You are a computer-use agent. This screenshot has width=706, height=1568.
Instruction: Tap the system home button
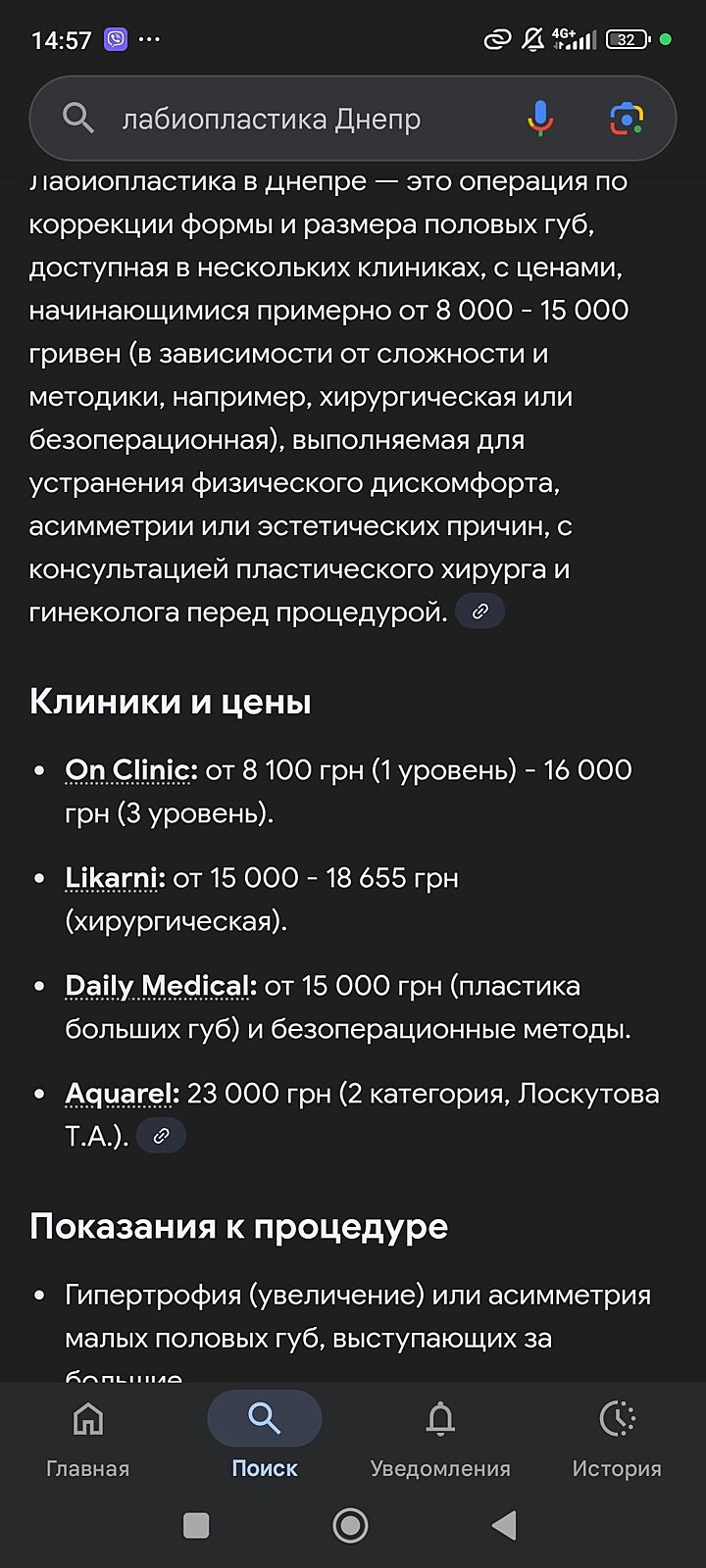[x=350, y=1525]
